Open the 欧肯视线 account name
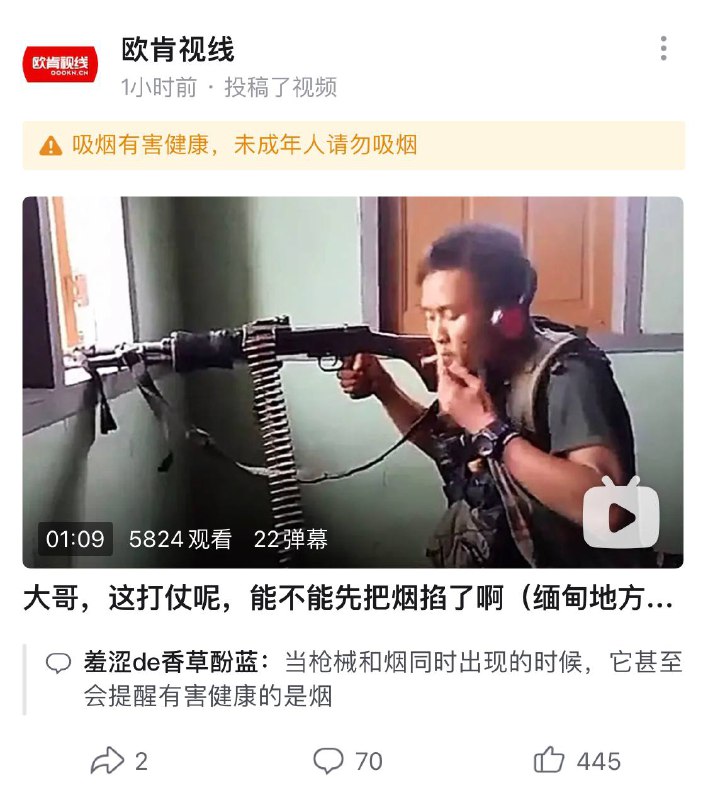The width and height of the screenshot is (708, 800). [178, 49]
